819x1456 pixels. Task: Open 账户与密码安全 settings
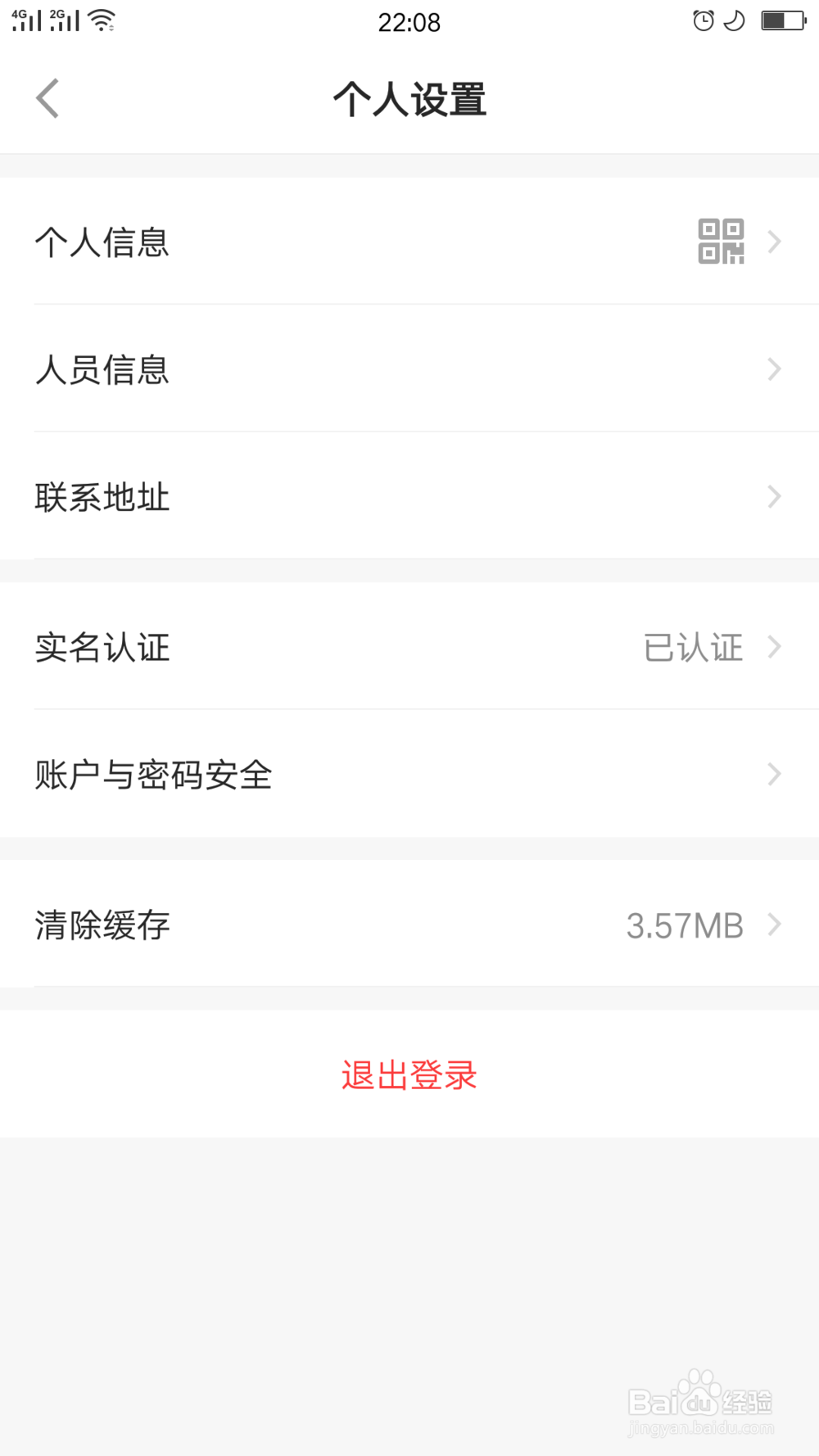pos(409,774)
